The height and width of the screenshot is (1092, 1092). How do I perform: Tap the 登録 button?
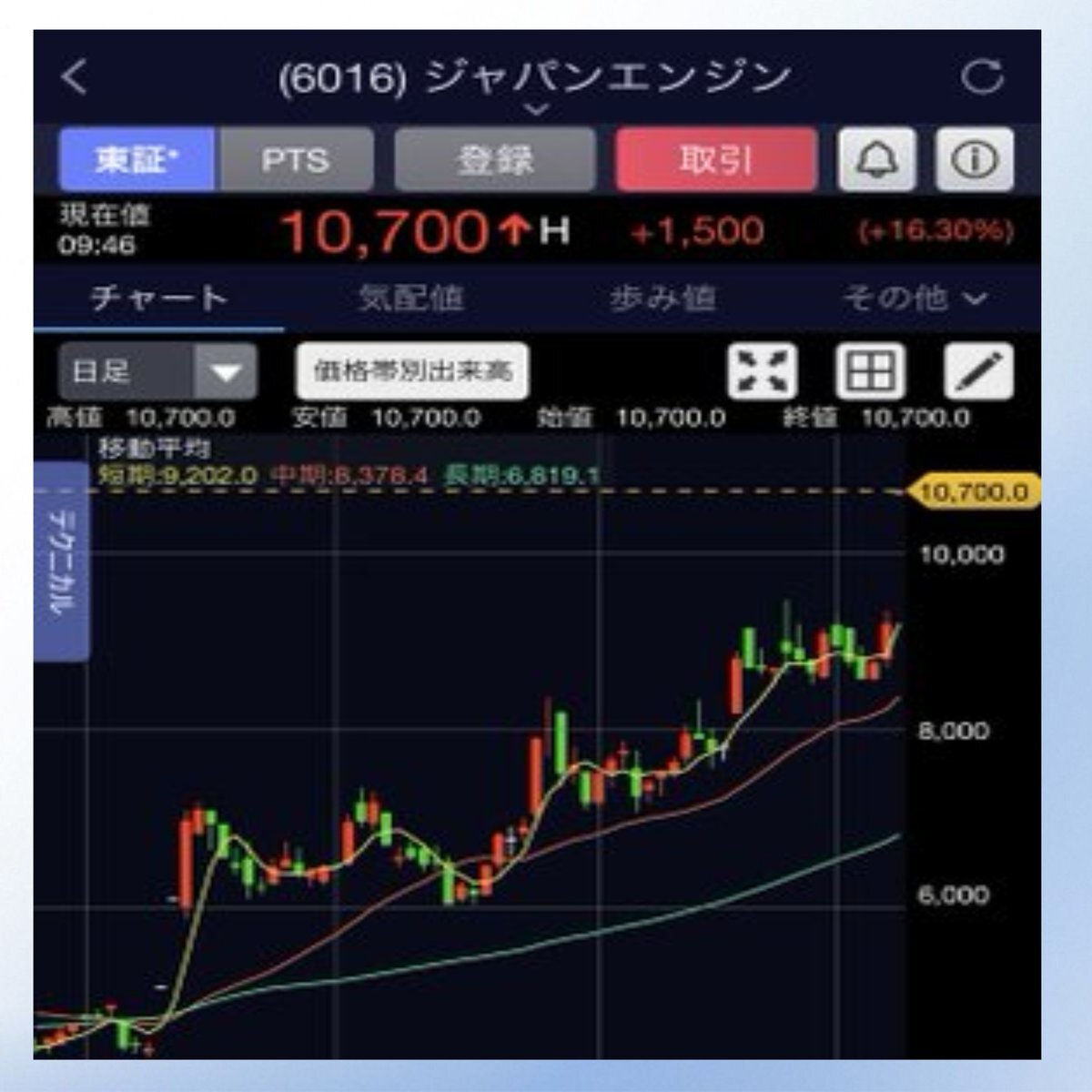tap(495, 159)
